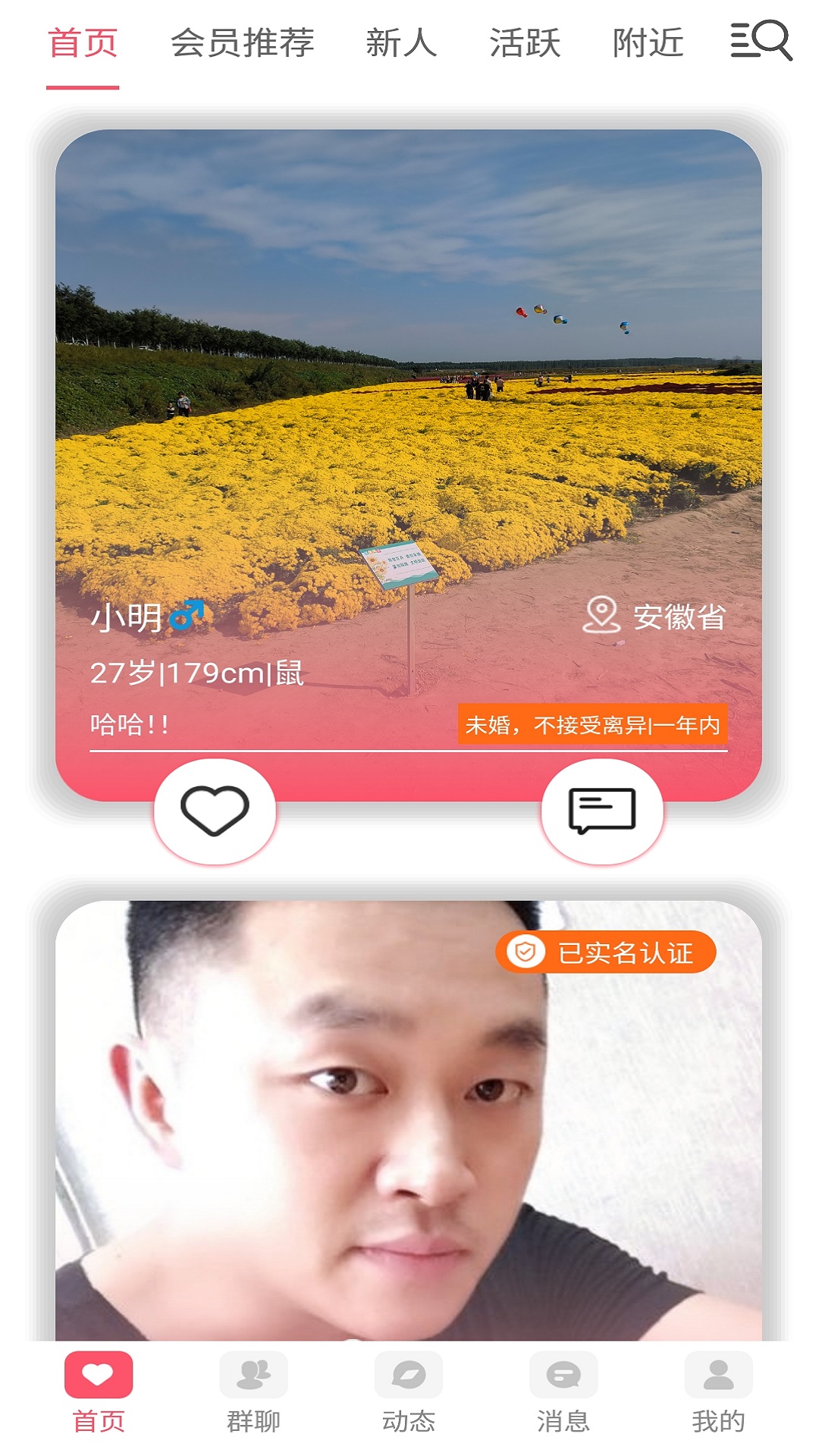The height and width of the screenshot is (1456, 819).
Task: Open the 活跃 tab
Action: tap(525, 42)
